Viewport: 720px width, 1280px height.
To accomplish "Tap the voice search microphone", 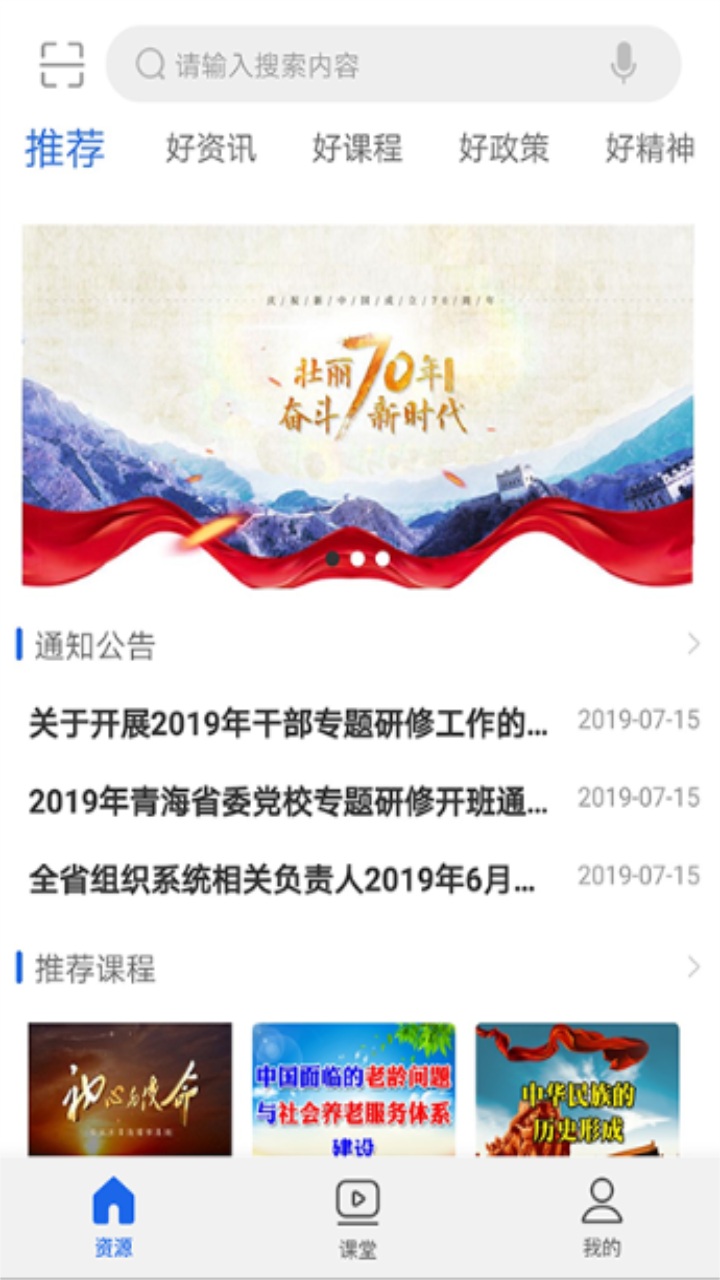I will pos(623,63).
